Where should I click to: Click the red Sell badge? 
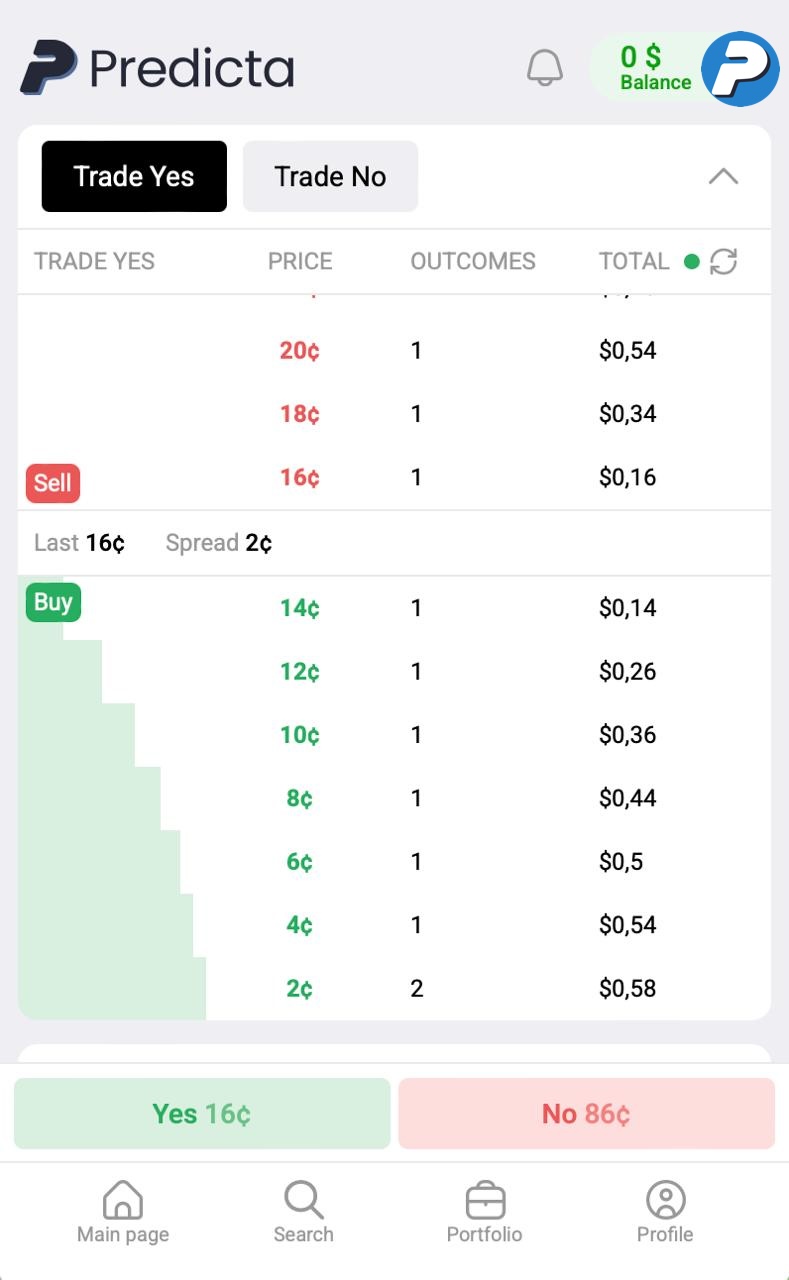pyautogui.click(x=52, y=482)
